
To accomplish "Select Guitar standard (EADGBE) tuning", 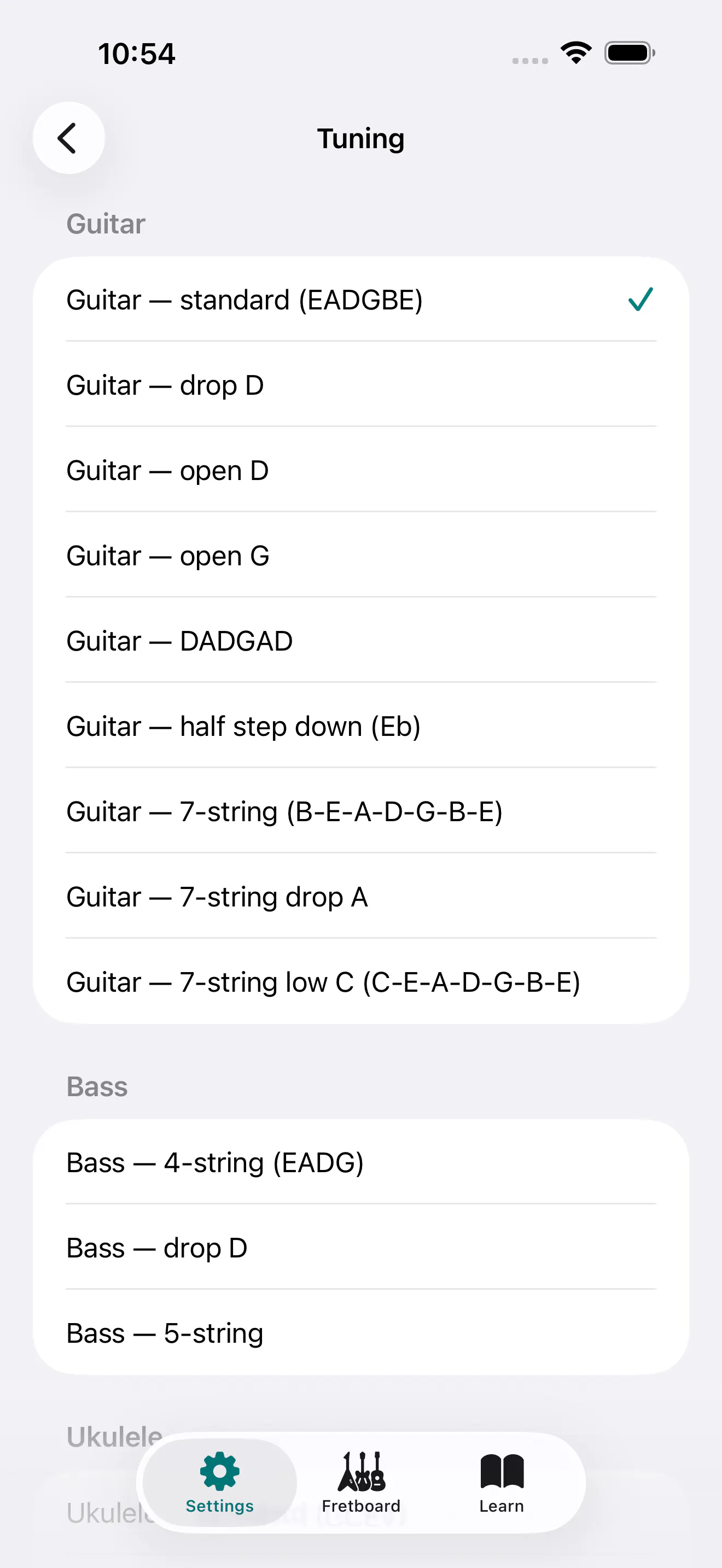I will tap(361, 299).
